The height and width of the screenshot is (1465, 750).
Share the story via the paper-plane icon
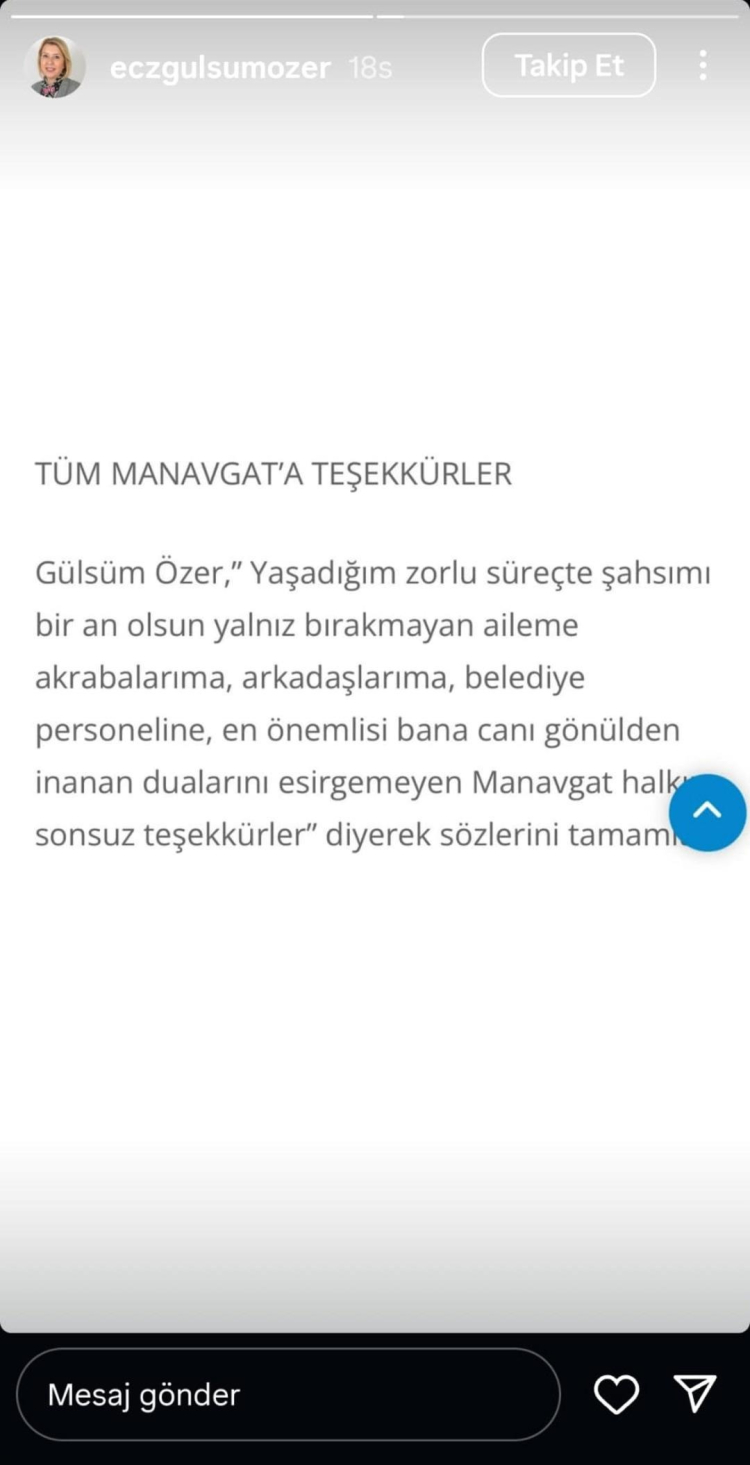click(x=695, y=1394)
